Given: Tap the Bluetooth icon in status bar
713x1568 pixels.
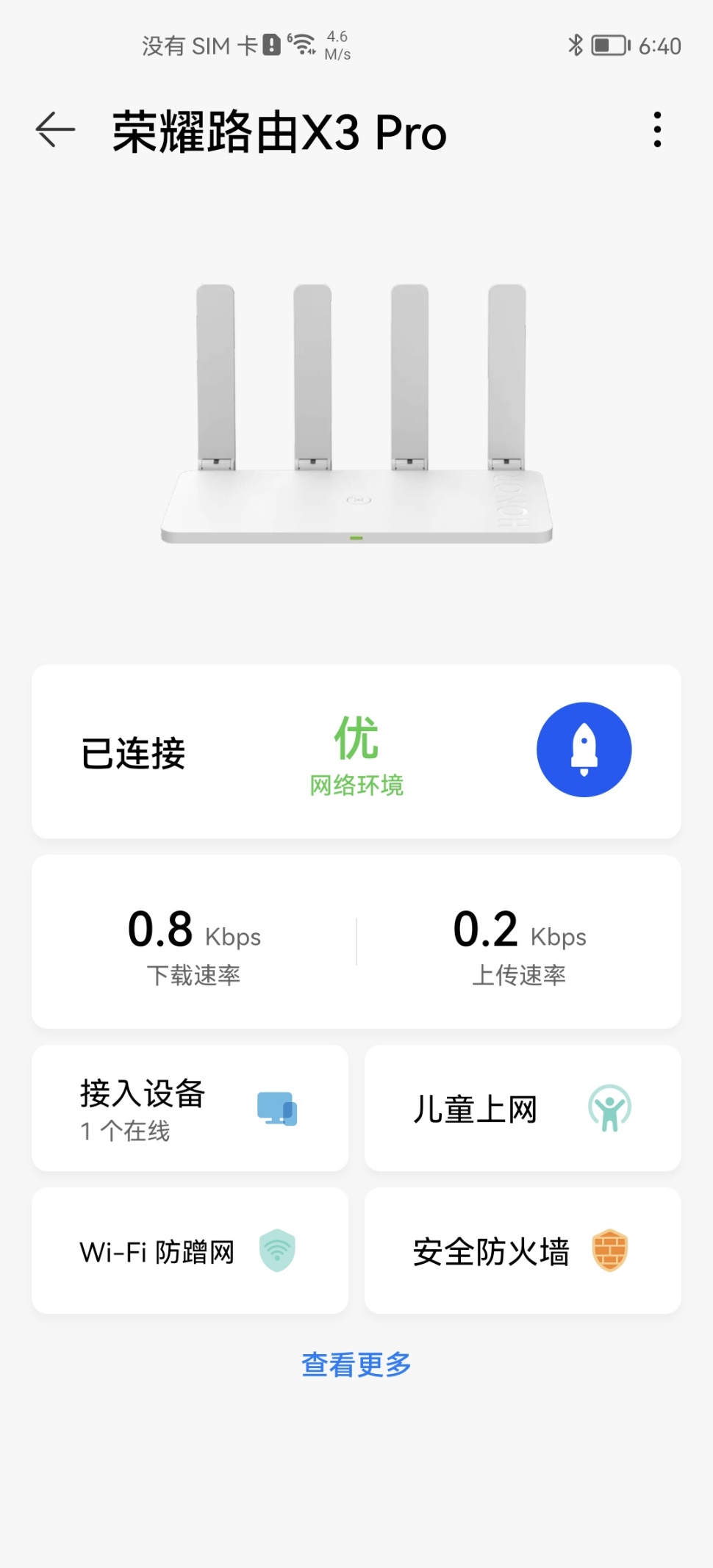Looking at the screenshot, I should 576,45.
